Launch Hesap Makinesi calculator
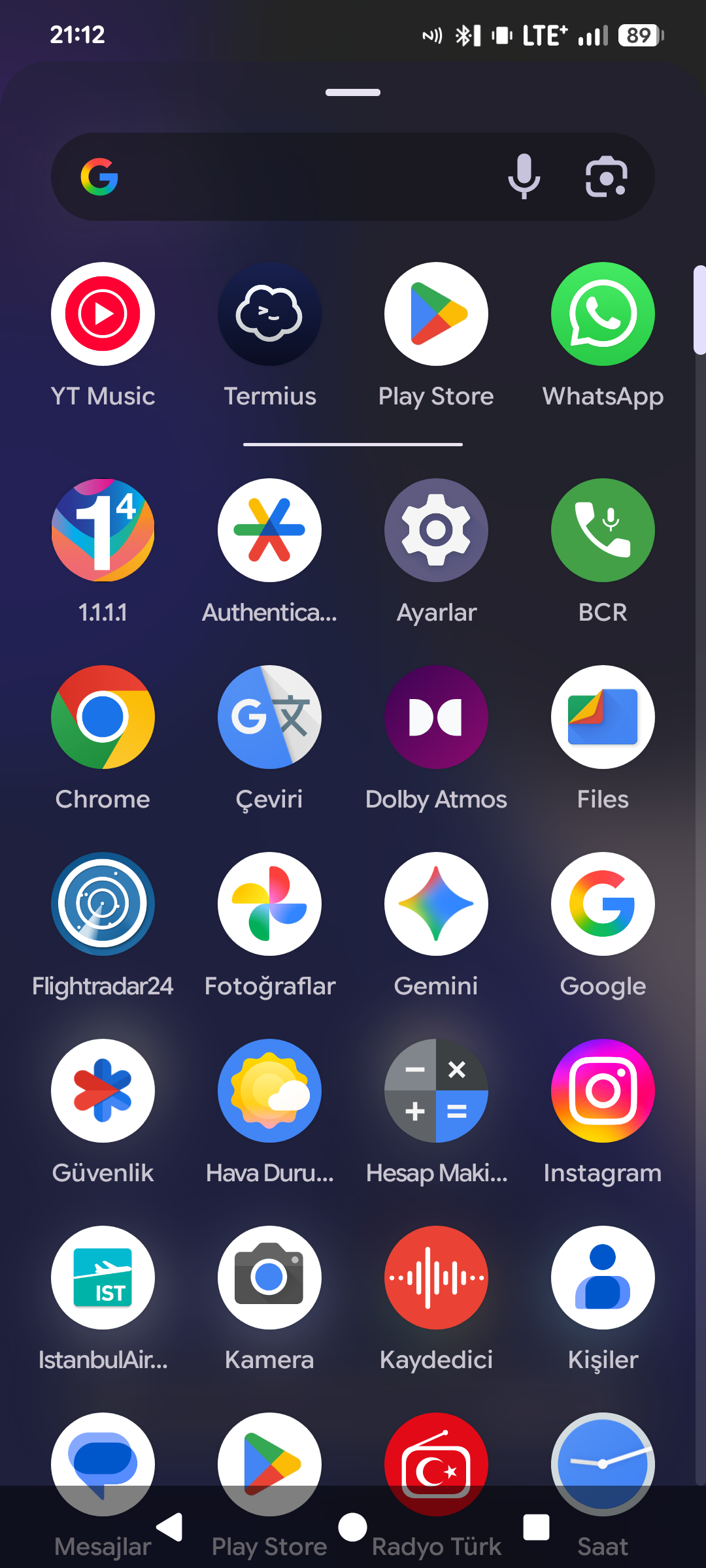The width and height of the screenshot is (706, 1568). coord(436,1091)
